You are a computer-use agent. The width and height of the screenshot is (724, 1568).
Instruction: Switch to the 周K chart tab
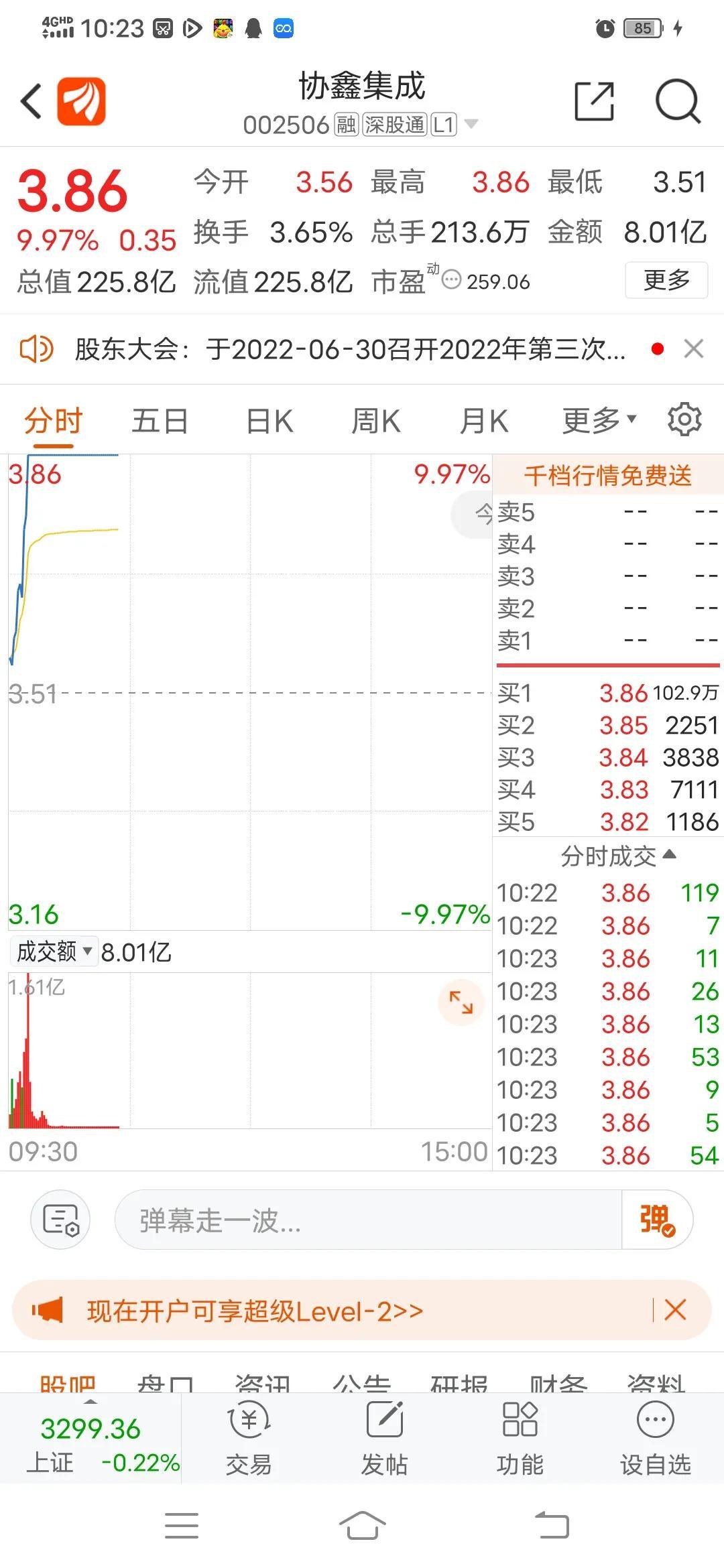click(376, 421)
